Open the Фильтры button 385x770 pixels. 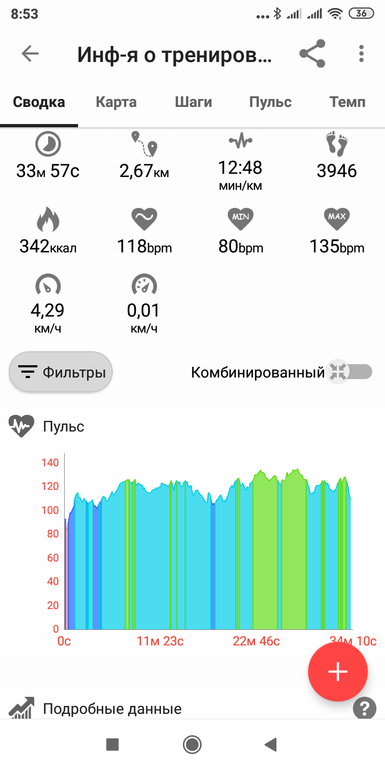click(61, 372)
